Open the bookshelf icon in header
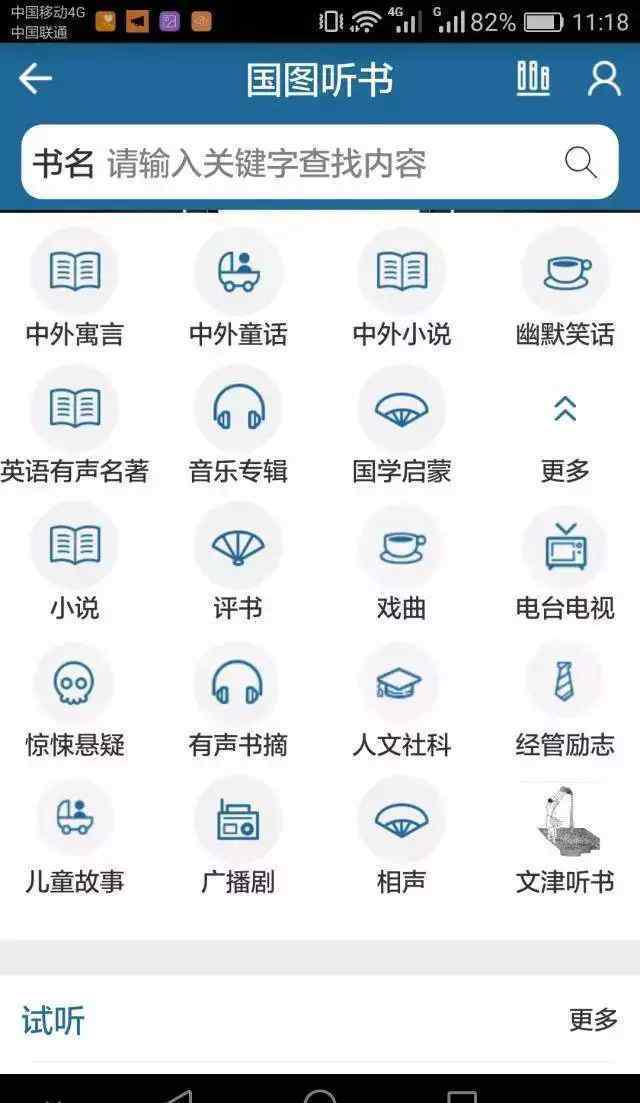Viewport: 640px width, 1103px height. tap(533, 78)
